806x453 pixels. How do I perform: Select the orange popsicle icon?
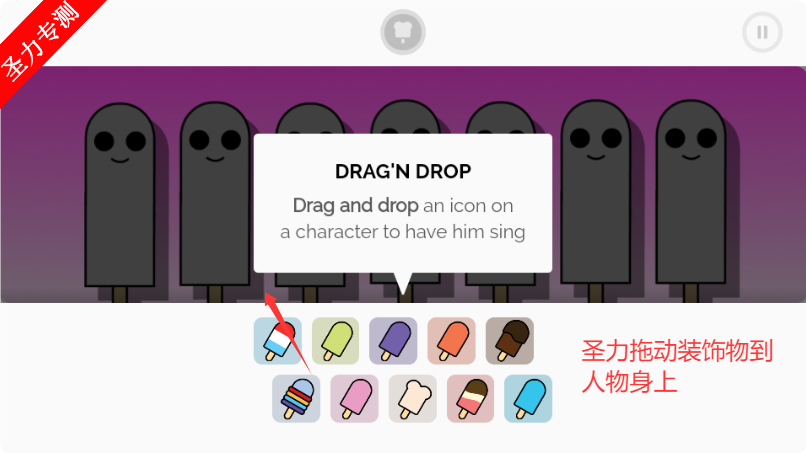click(451, 341)
